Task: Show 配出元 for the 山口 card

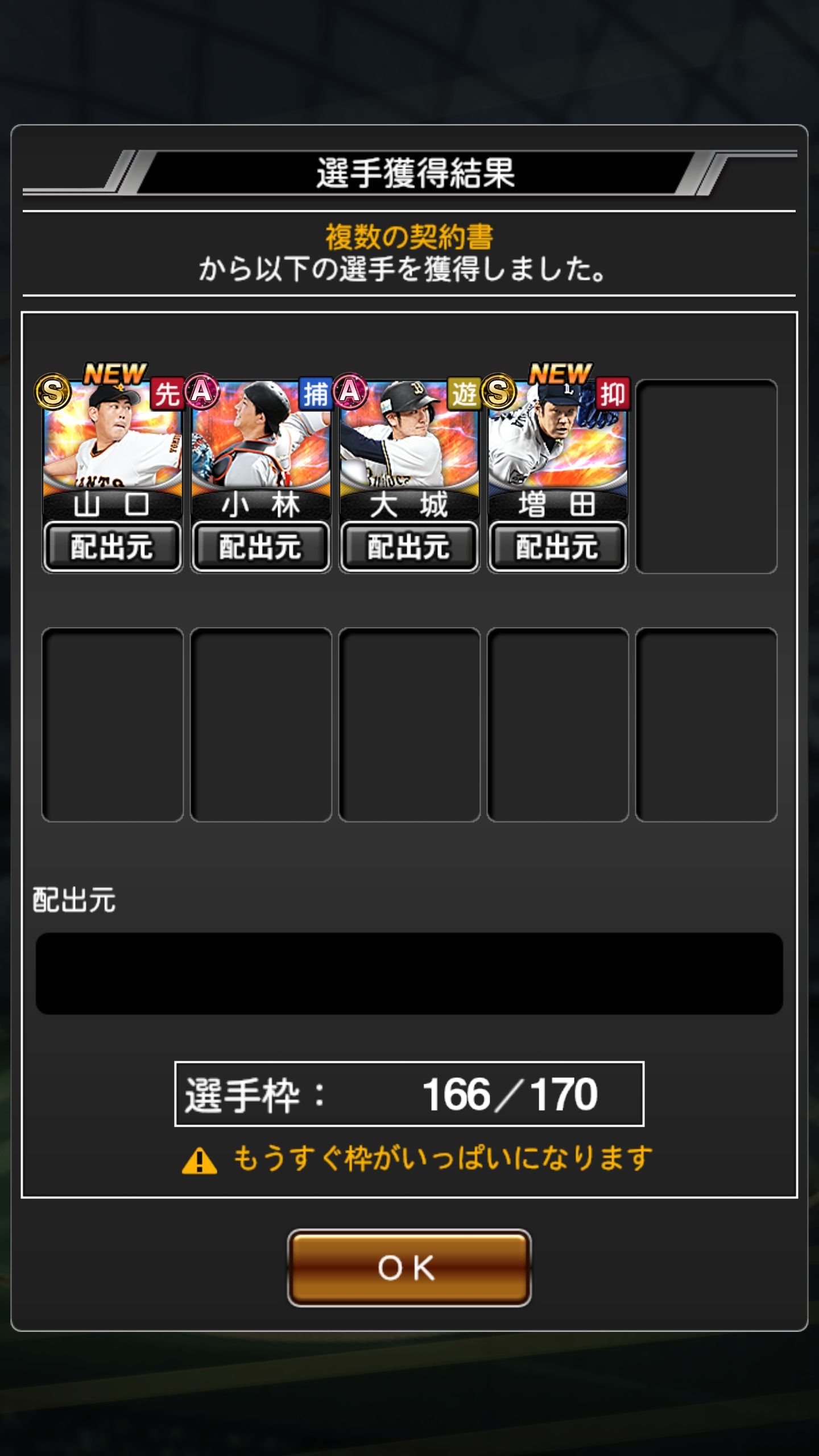Action: [112, 547]
